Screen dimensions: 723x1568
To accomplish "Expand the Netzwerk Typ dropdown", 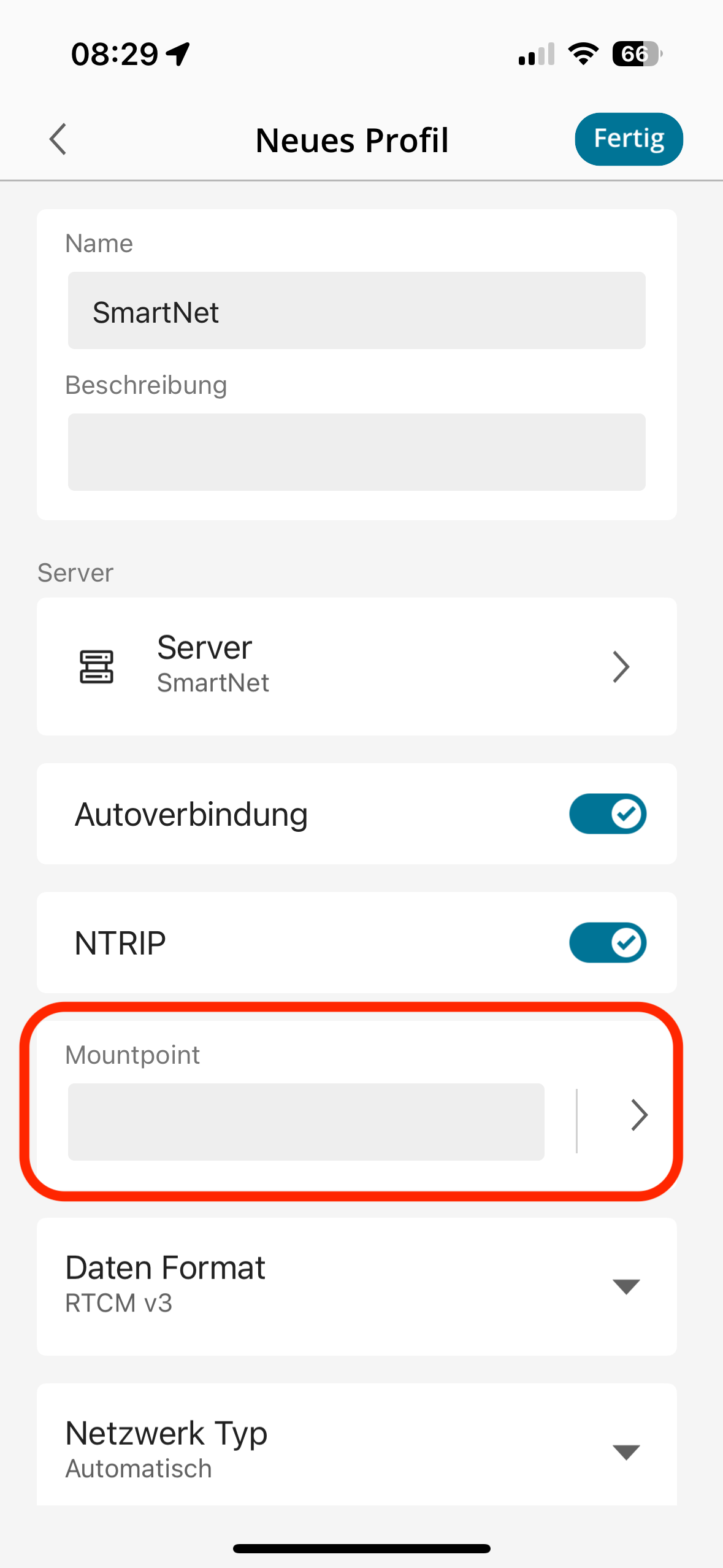I will click(625, 1451).
